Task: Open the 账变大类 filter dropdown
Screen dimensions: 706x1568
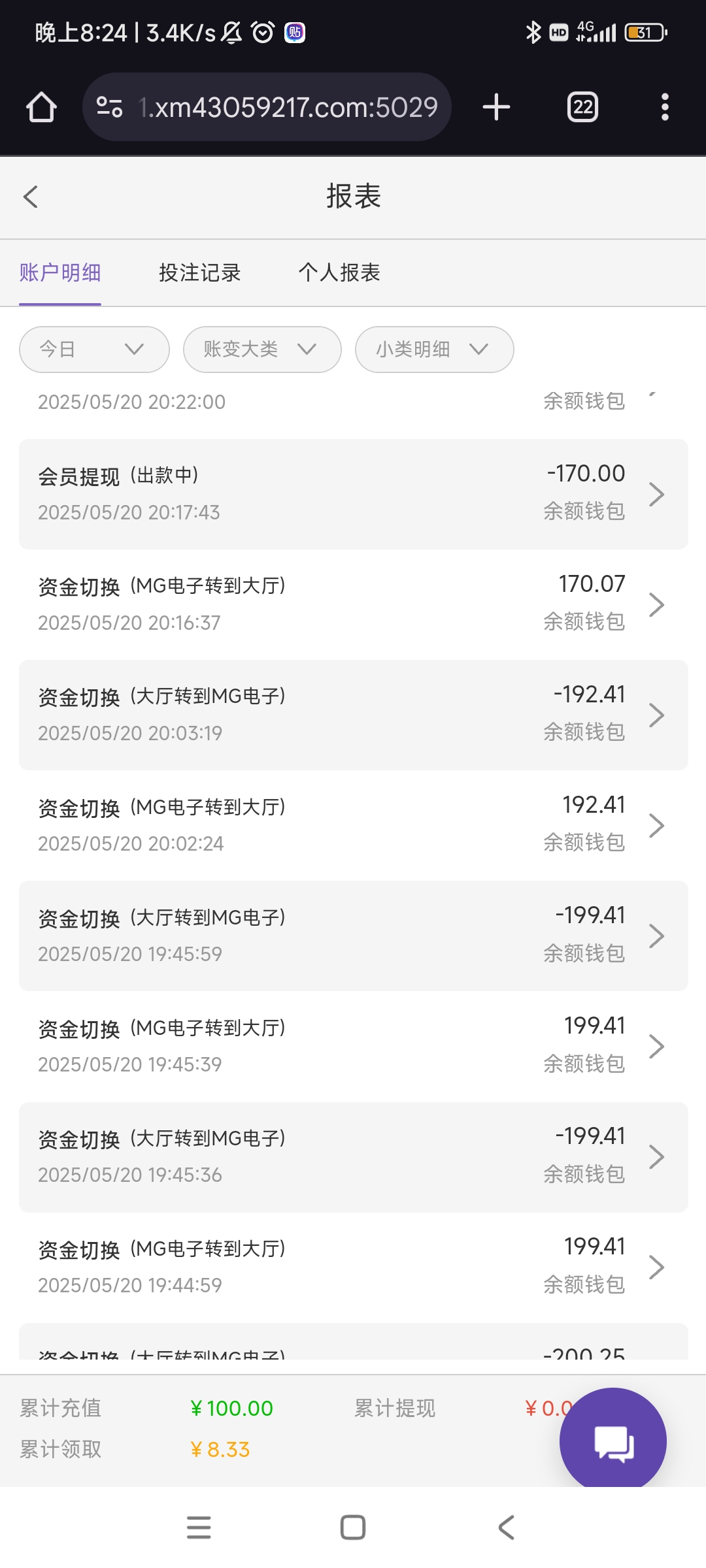Action: pyautogui.click(x=262, y=350)
